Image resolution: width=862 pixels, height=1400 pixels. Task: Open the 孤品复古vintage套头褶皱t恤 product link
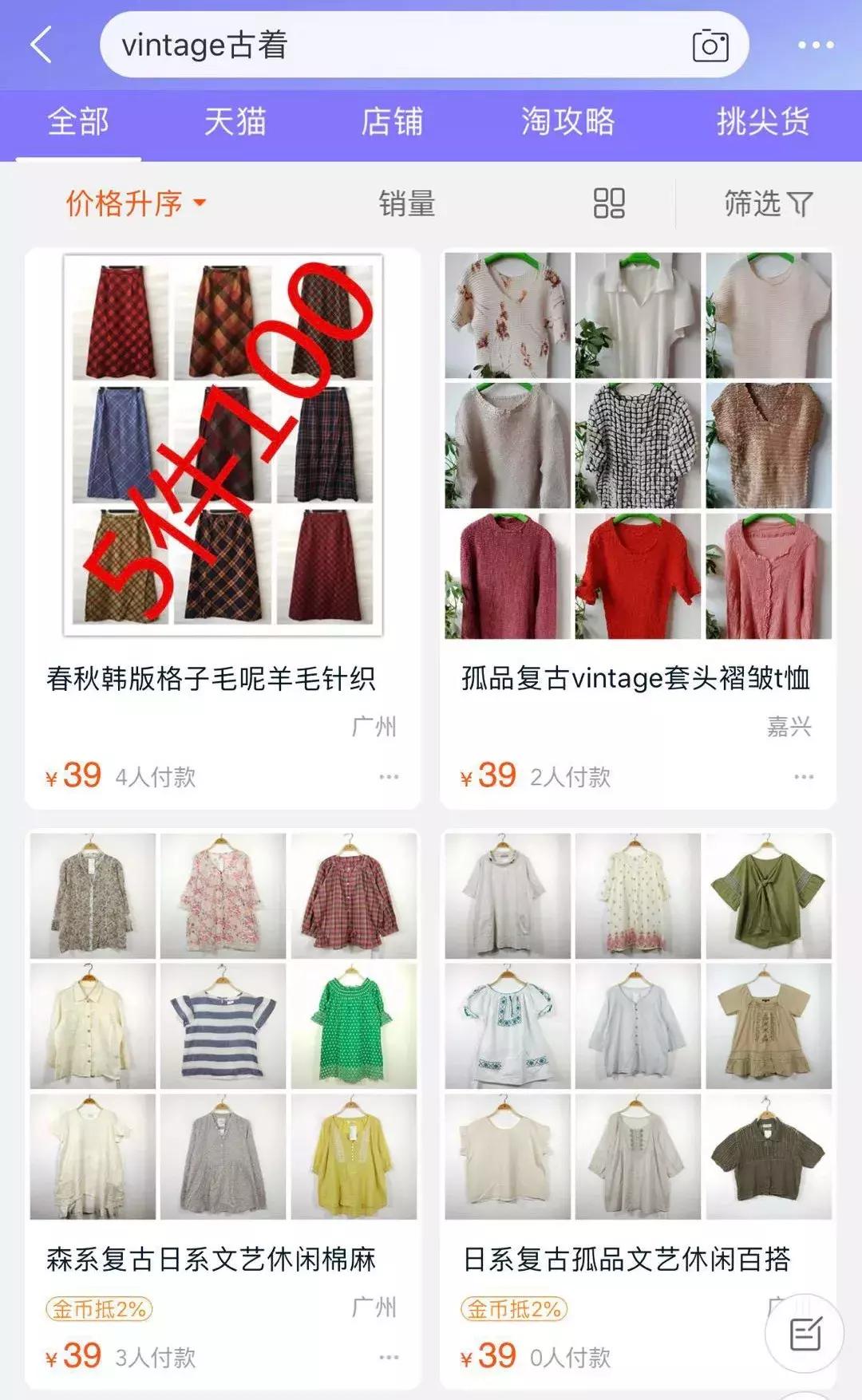(635, 679)
